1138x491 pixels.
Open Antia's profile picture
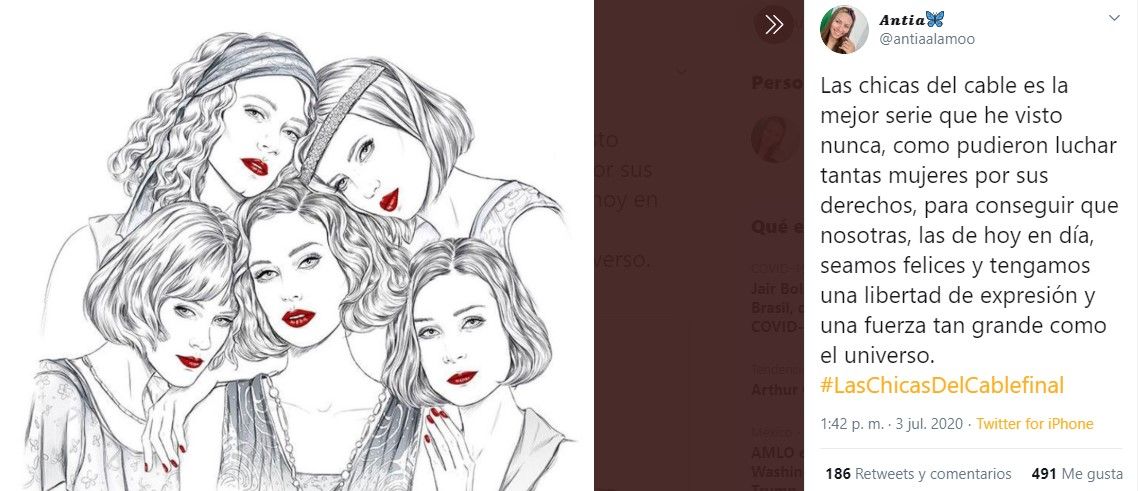coord(844,29)
